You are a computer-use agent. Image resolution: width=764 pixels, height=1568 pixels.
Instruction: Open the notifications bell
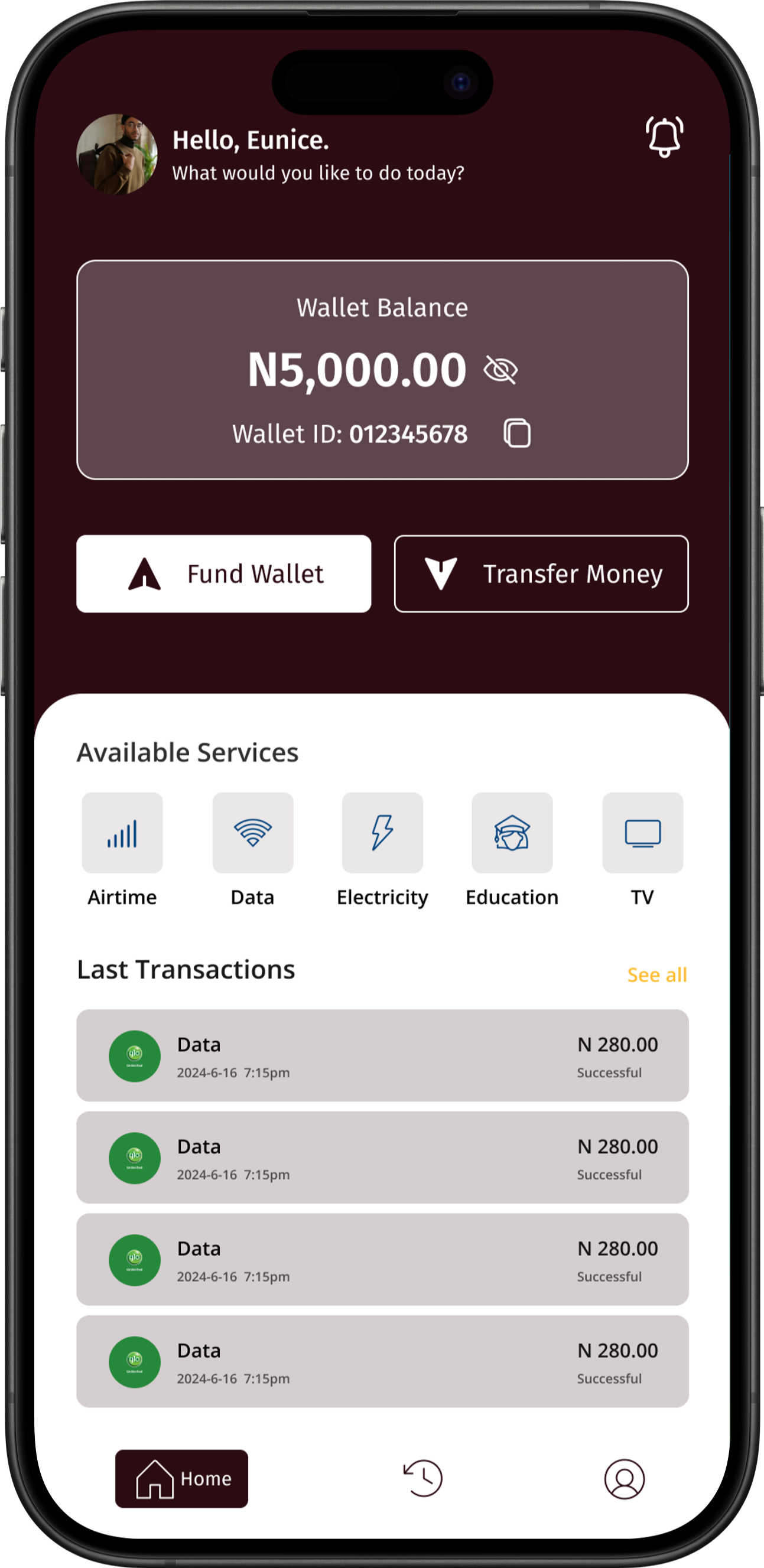[664, 137]
